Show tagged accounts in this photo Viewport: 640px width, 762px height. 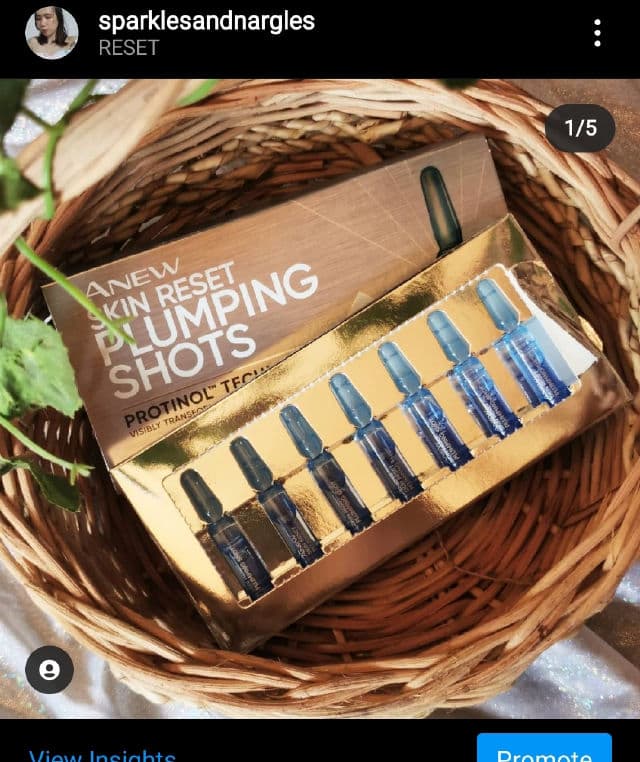[x=49, y=669]
